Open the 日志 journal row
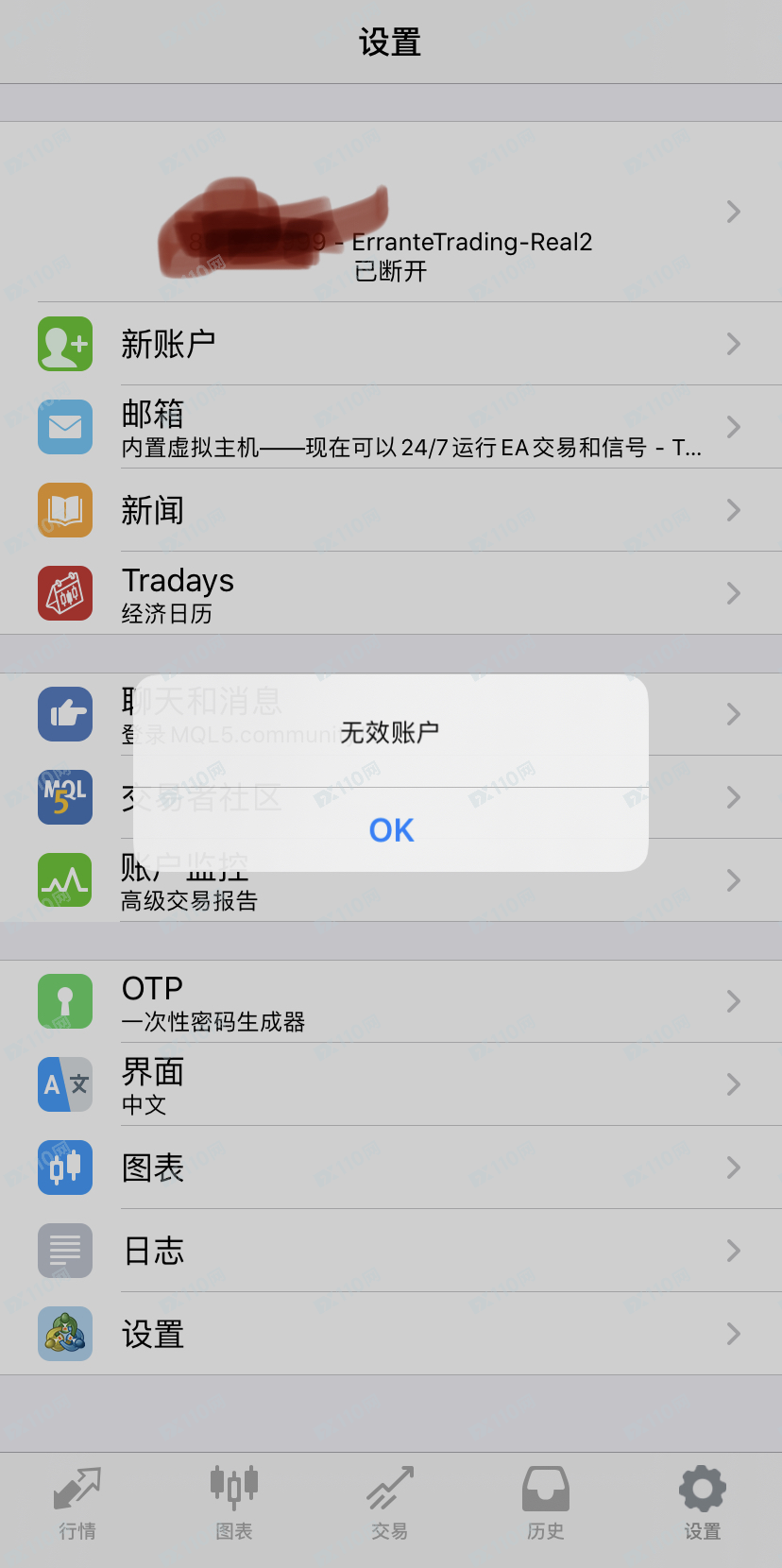Screen dimensions: 782x1568 click(391, 1251)
